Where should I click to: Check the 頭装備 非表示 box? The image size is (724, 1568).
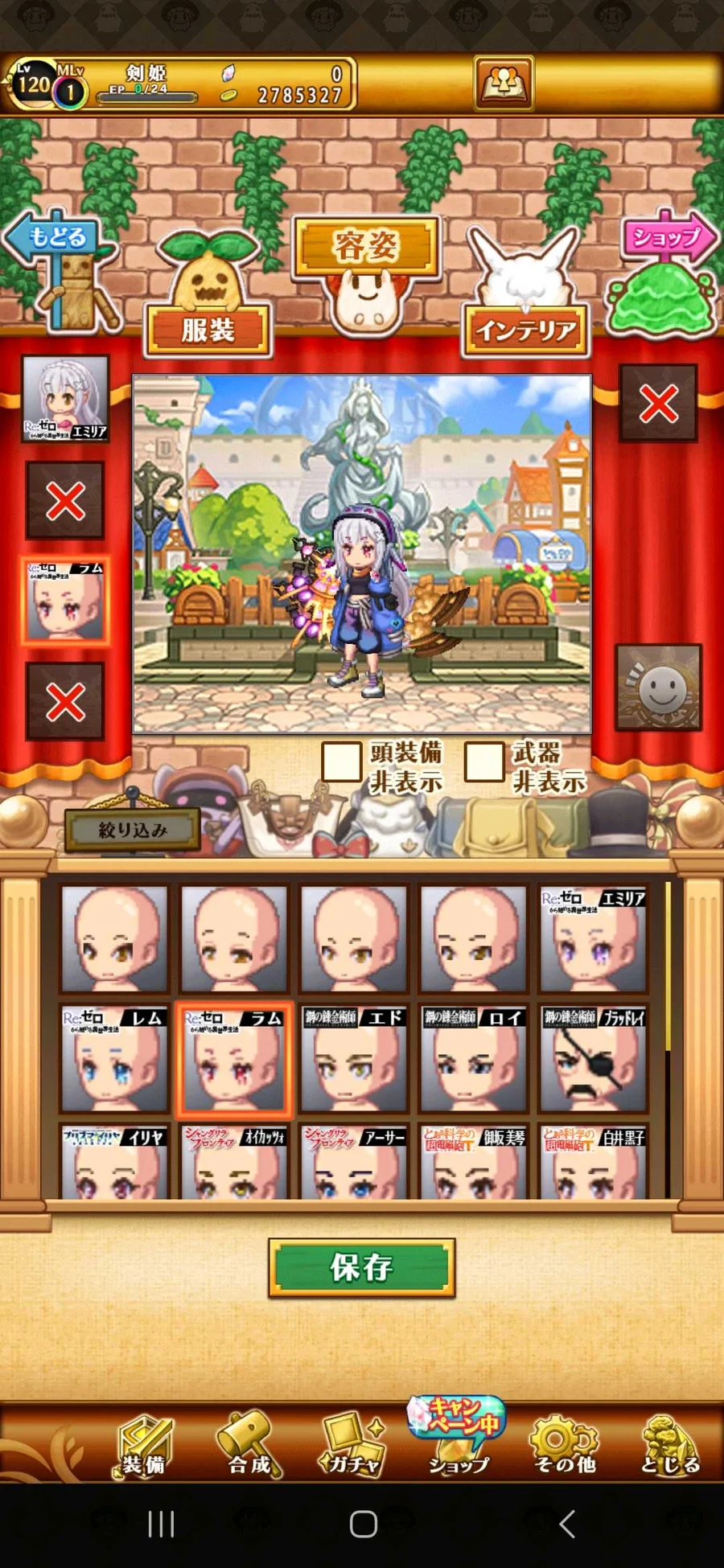pyautogui.click(x=342, y=761)
